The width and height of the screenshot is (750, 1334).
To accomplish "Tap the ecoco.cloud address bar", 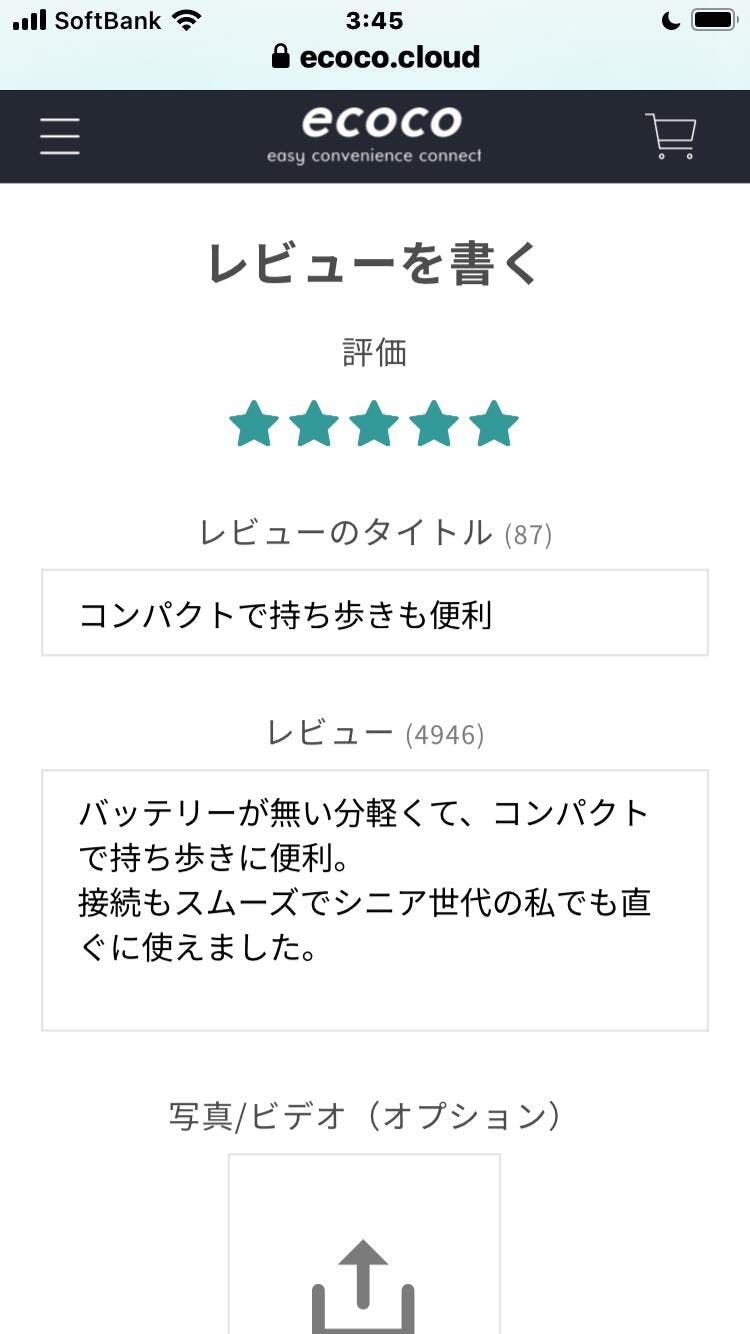I will [375, 57].
